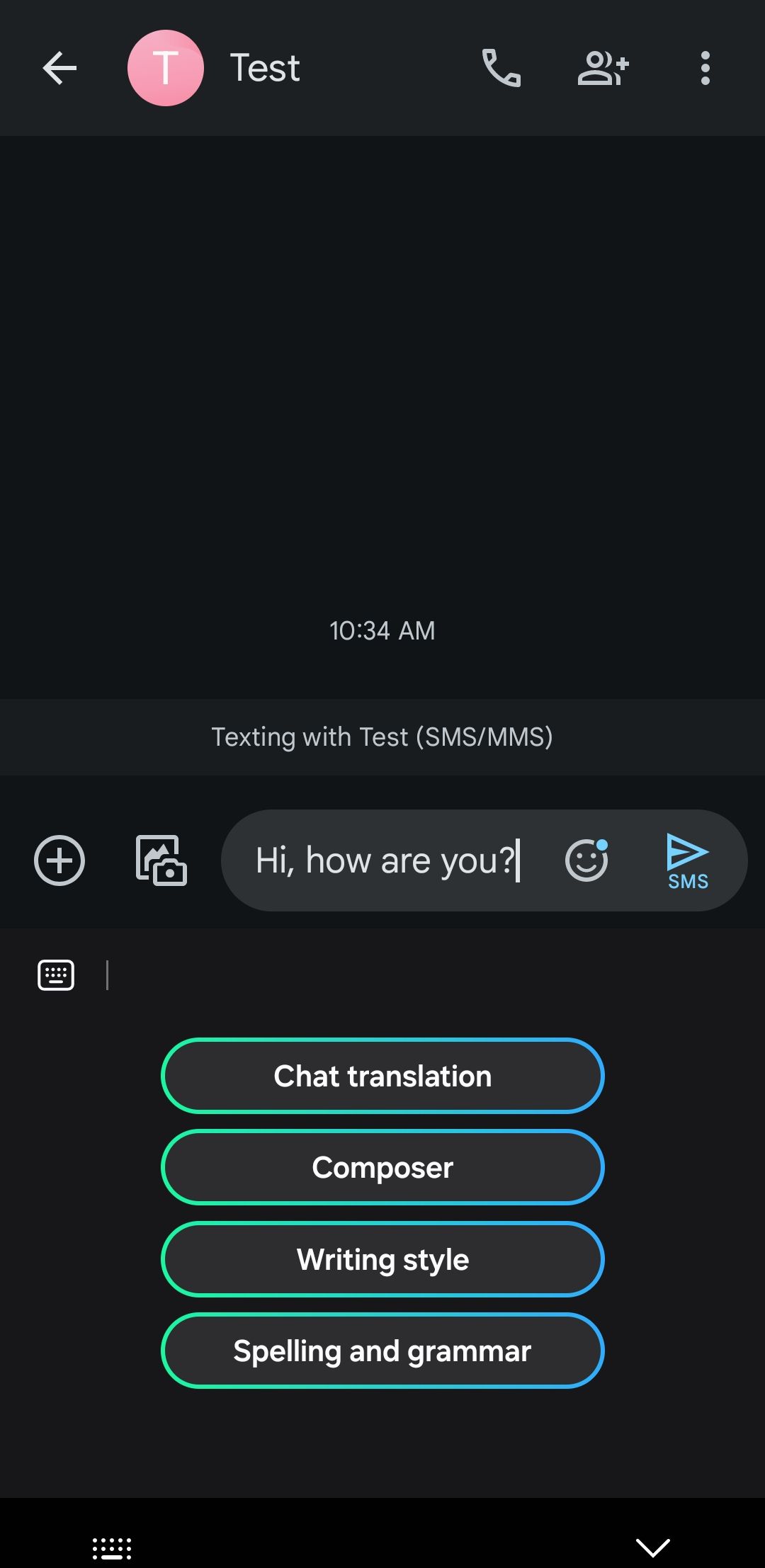Screen dimensions: 765x1568
Task: Tap the message text field
Action: pos(386,860)
